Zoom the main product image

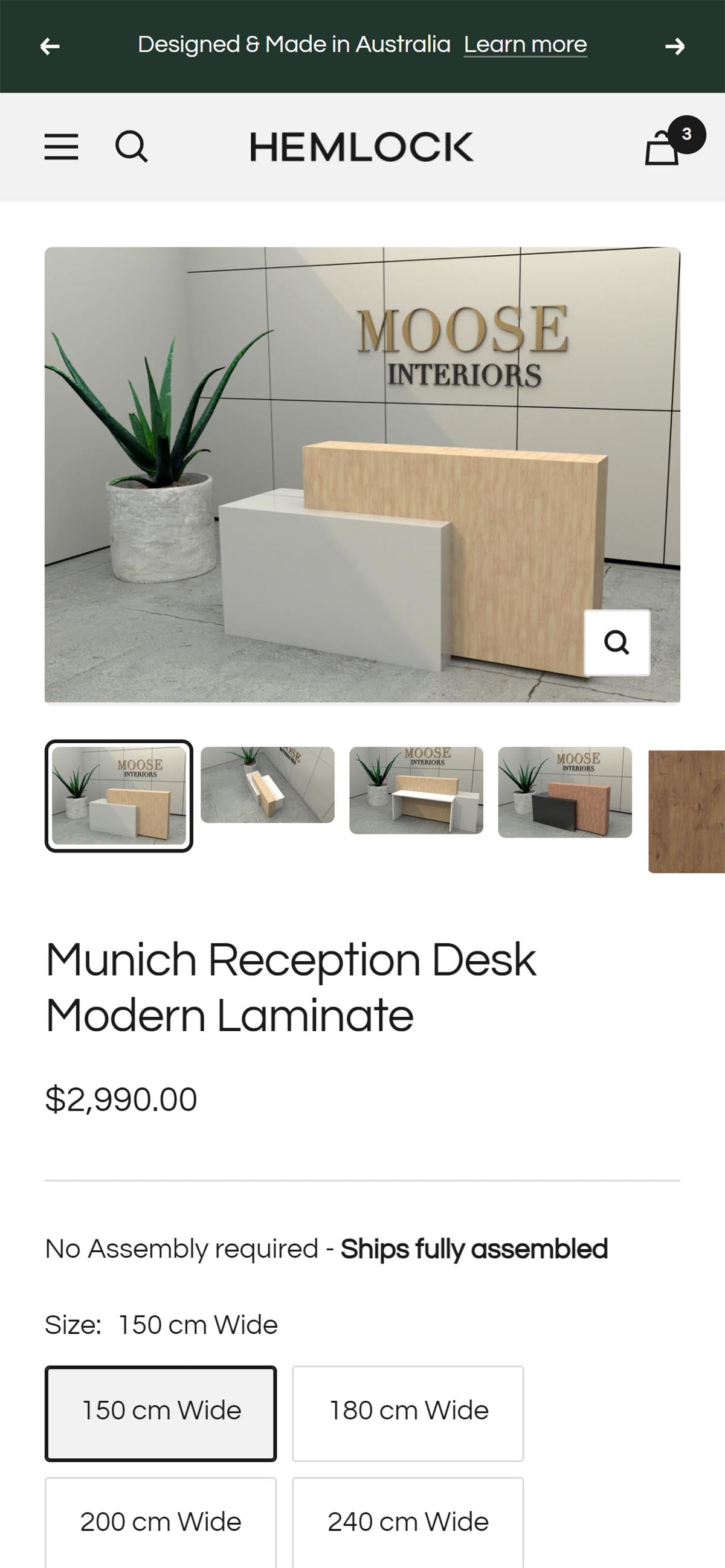[617, 642]
